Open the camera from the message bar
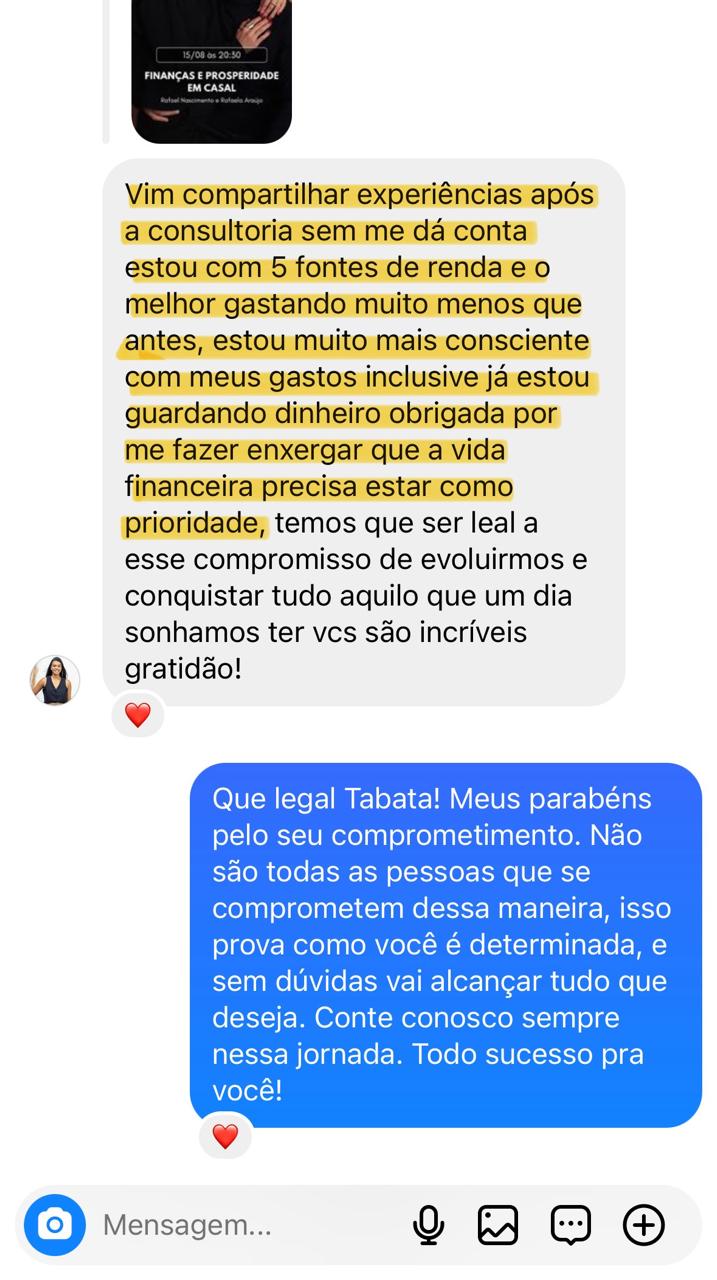The width and height of the screenshot is (717, 1280). 55,1224
